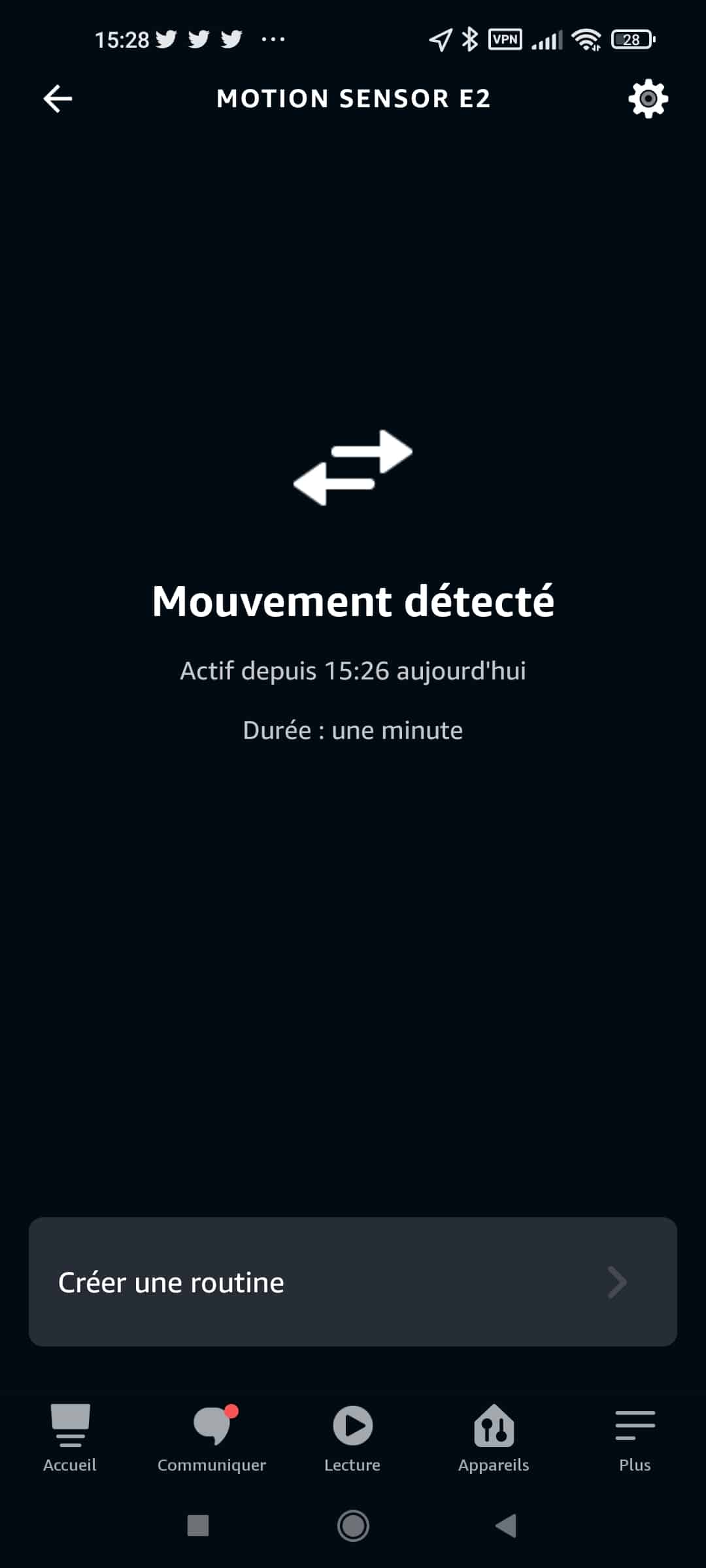Open Créer une routine
This screenshot has height=1568, width=706.
click(x=353, y=1282)
